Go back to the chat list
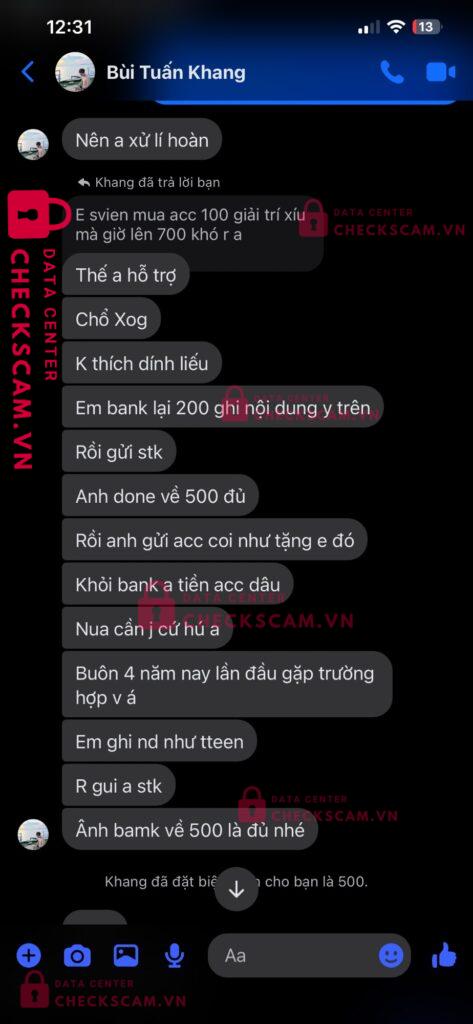This screenshot has height=1024, width=473. tap(27, 72)
